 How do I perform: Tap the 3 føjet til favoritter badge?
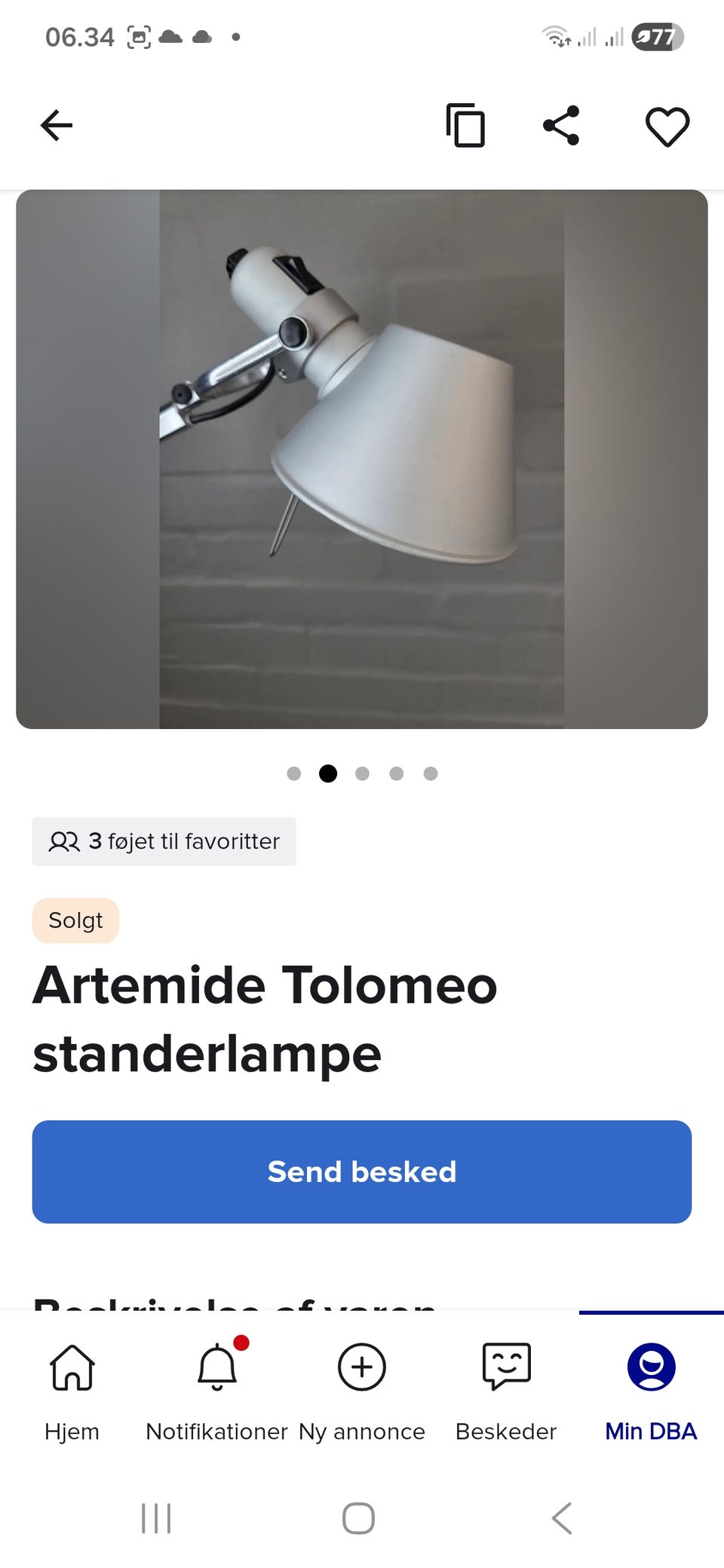[164, 841]
